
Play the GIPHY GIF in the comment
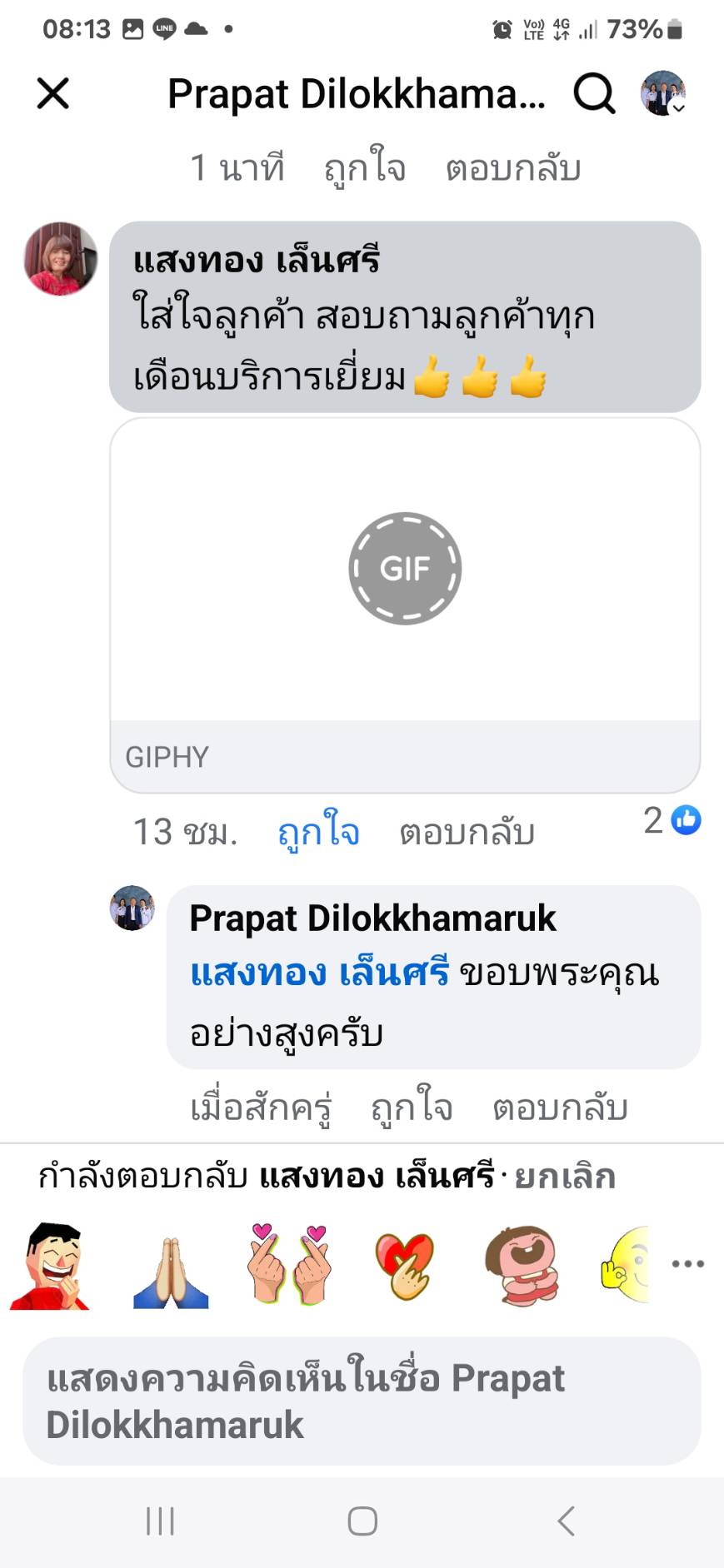tap(405, 569)
